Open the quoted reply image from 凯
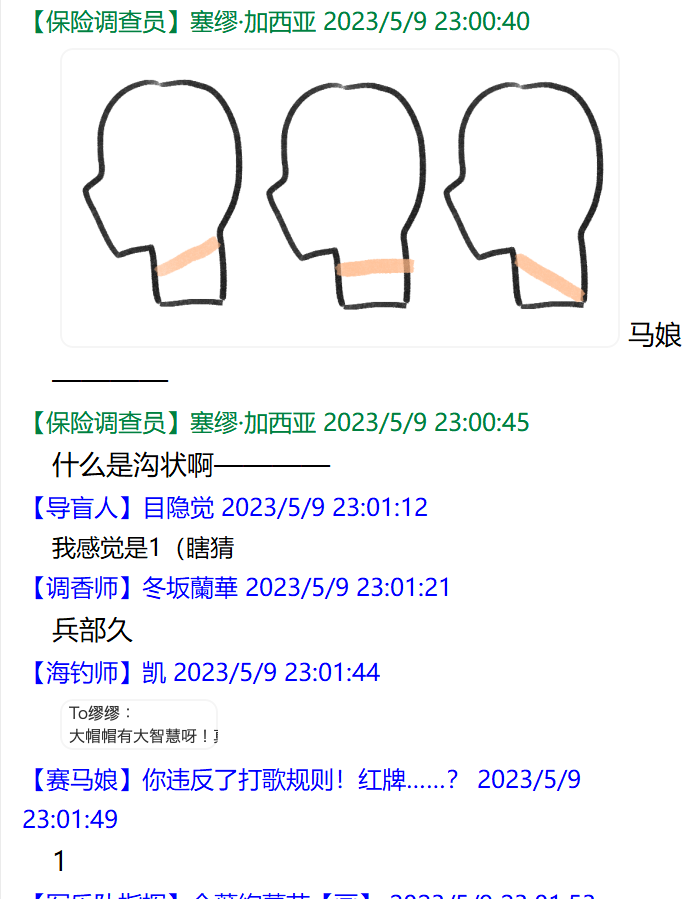The height and width of the screenshot is (899, 698). pos(140,725)
